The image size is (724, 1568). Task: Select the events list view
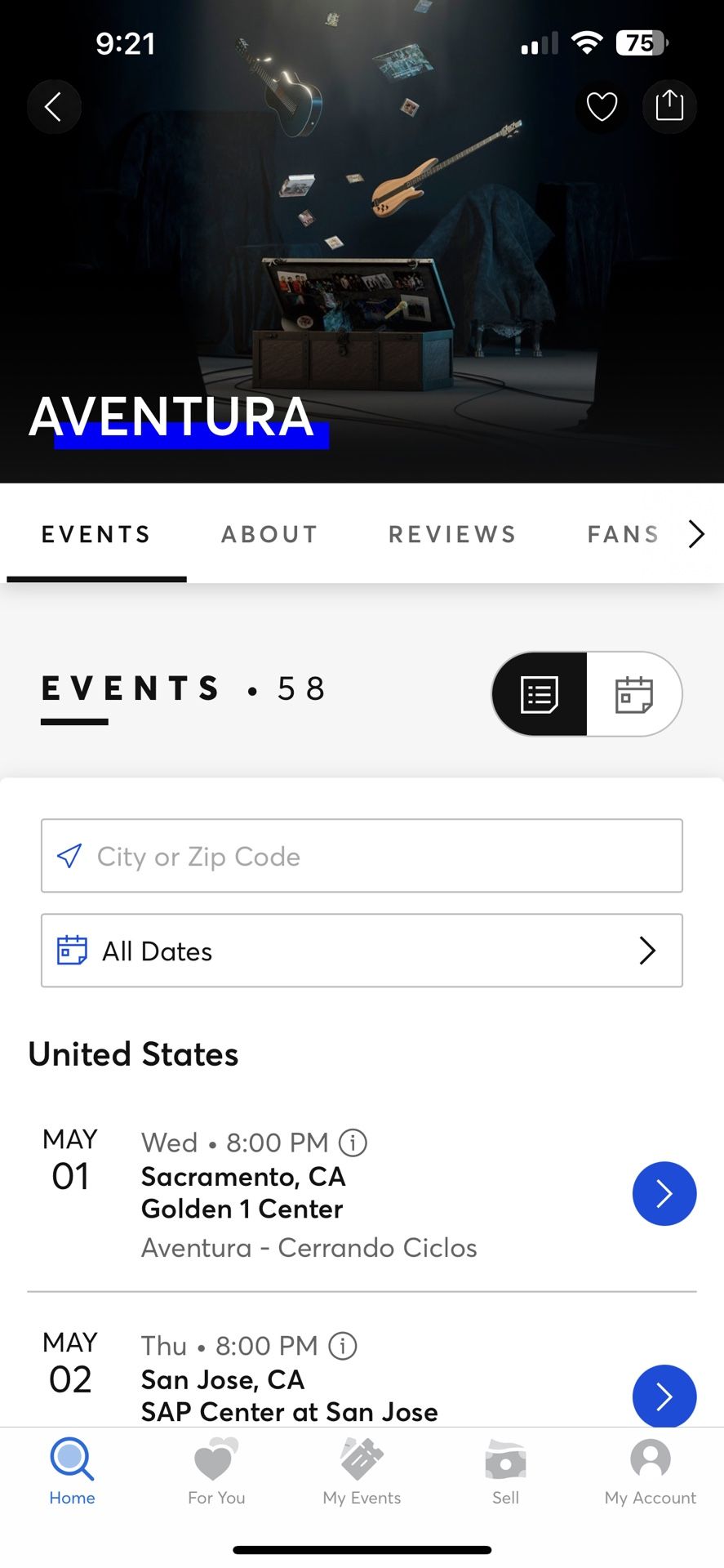click(x=540, y=694)
